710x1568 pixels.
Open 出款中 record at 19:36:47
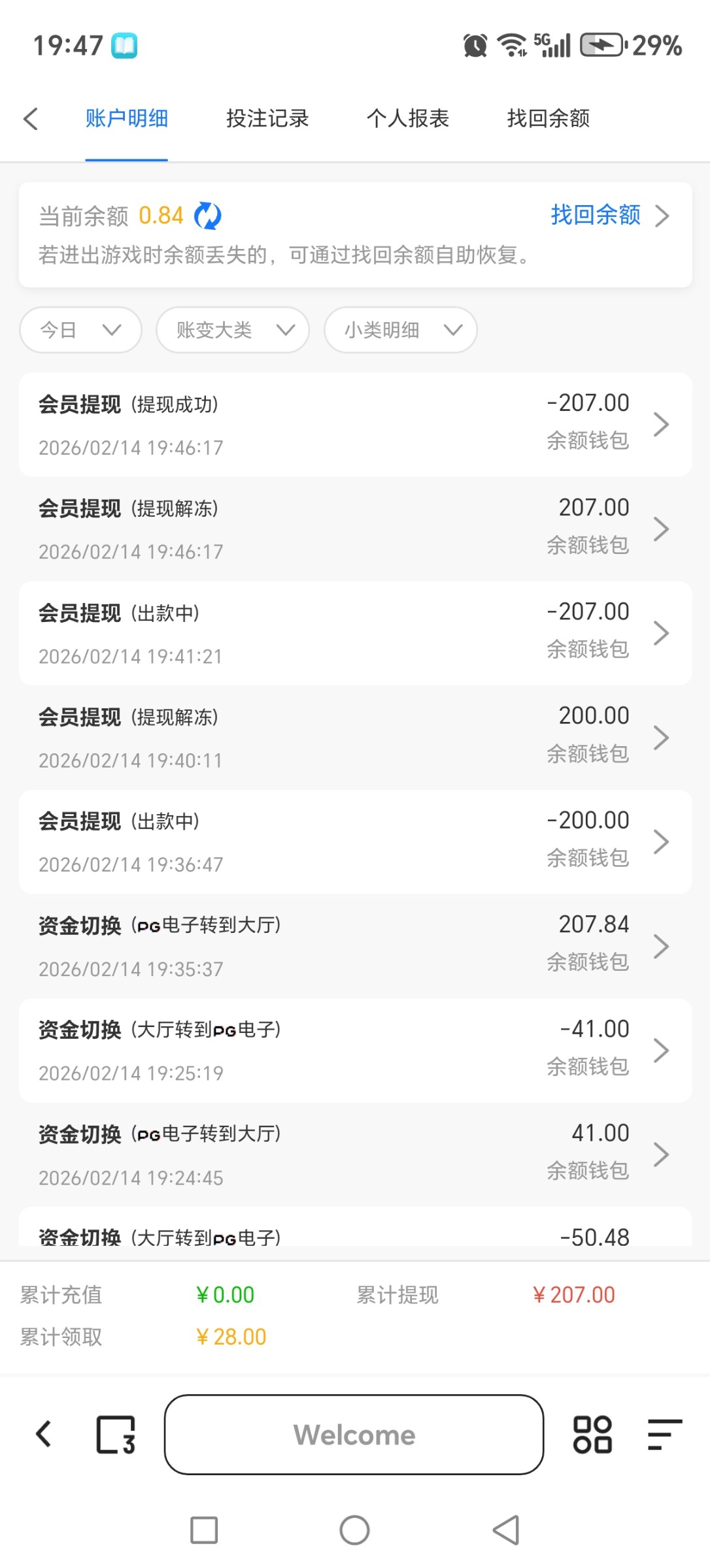point(355,842)
